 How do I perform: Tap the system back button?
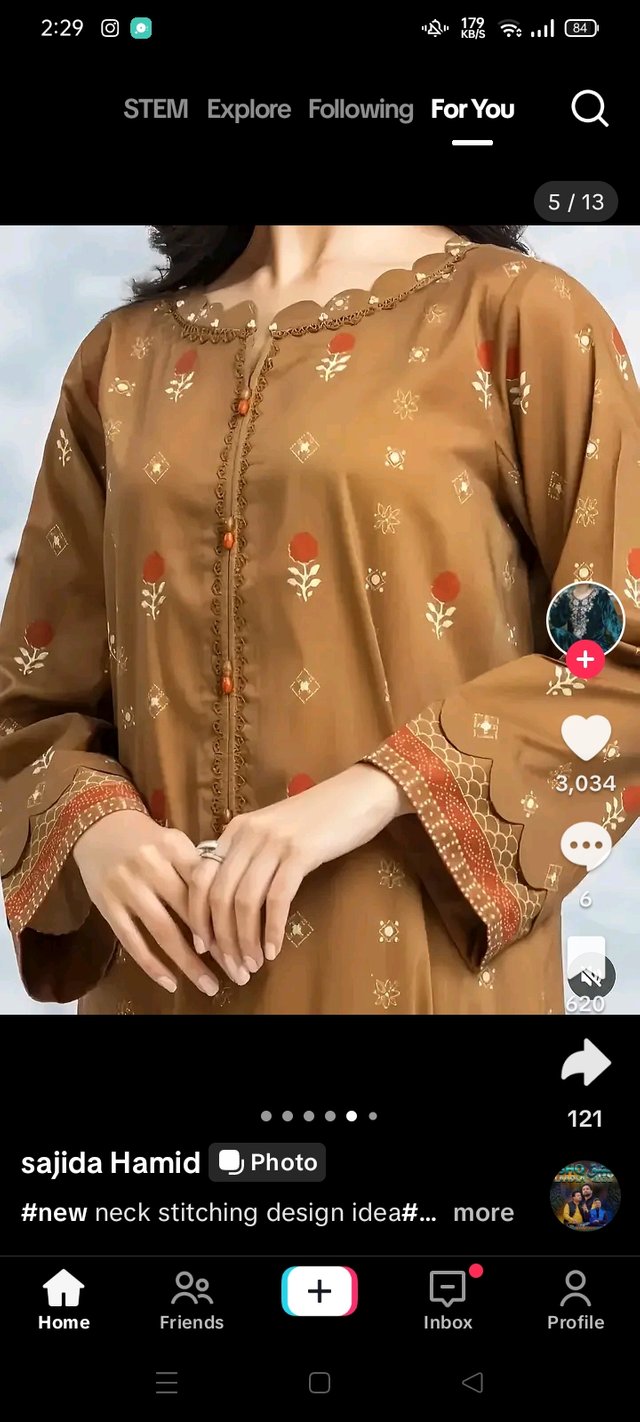point(472,1383)
